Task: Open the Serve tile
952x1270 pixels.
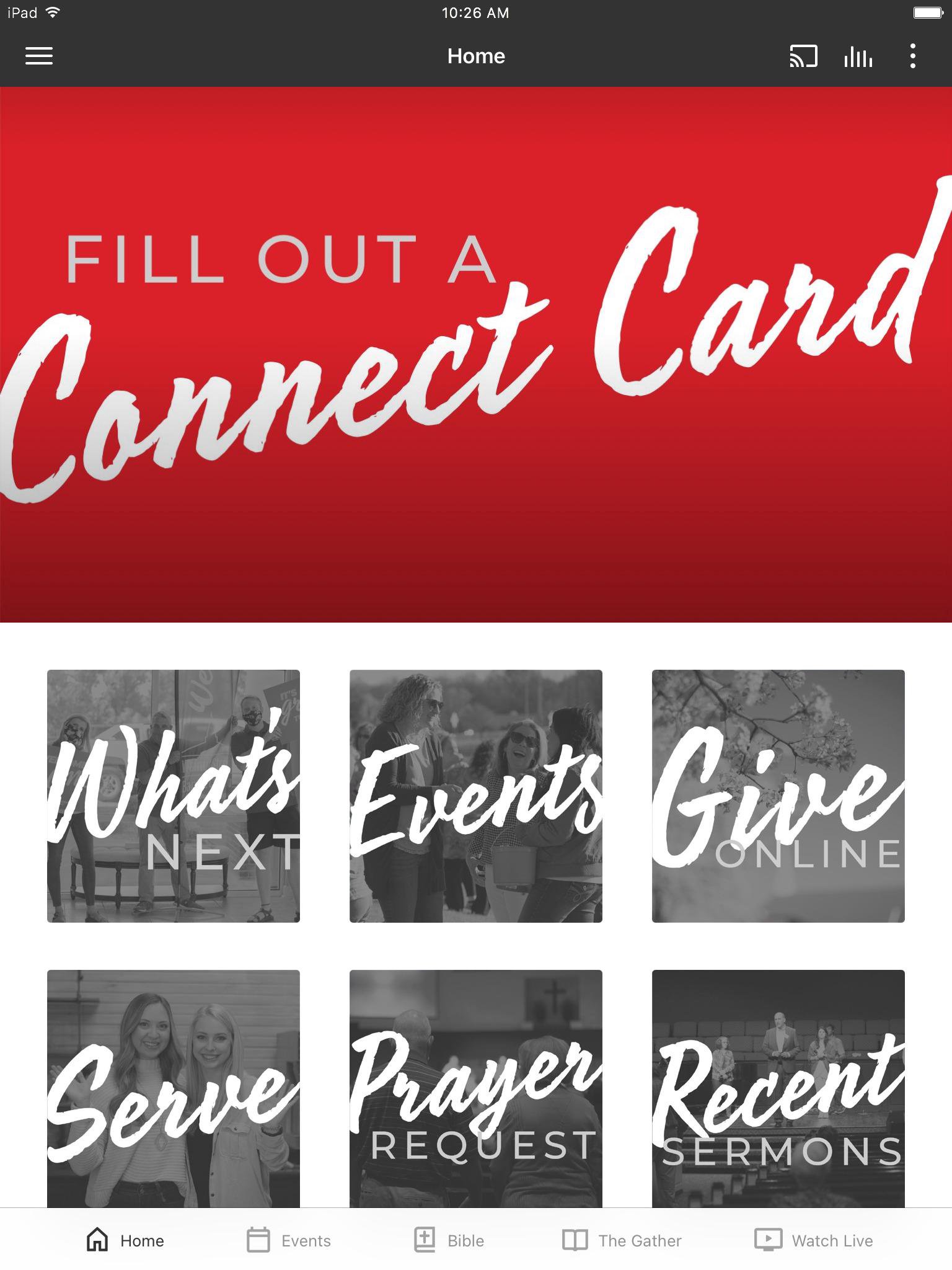Action: (174, 1088)
